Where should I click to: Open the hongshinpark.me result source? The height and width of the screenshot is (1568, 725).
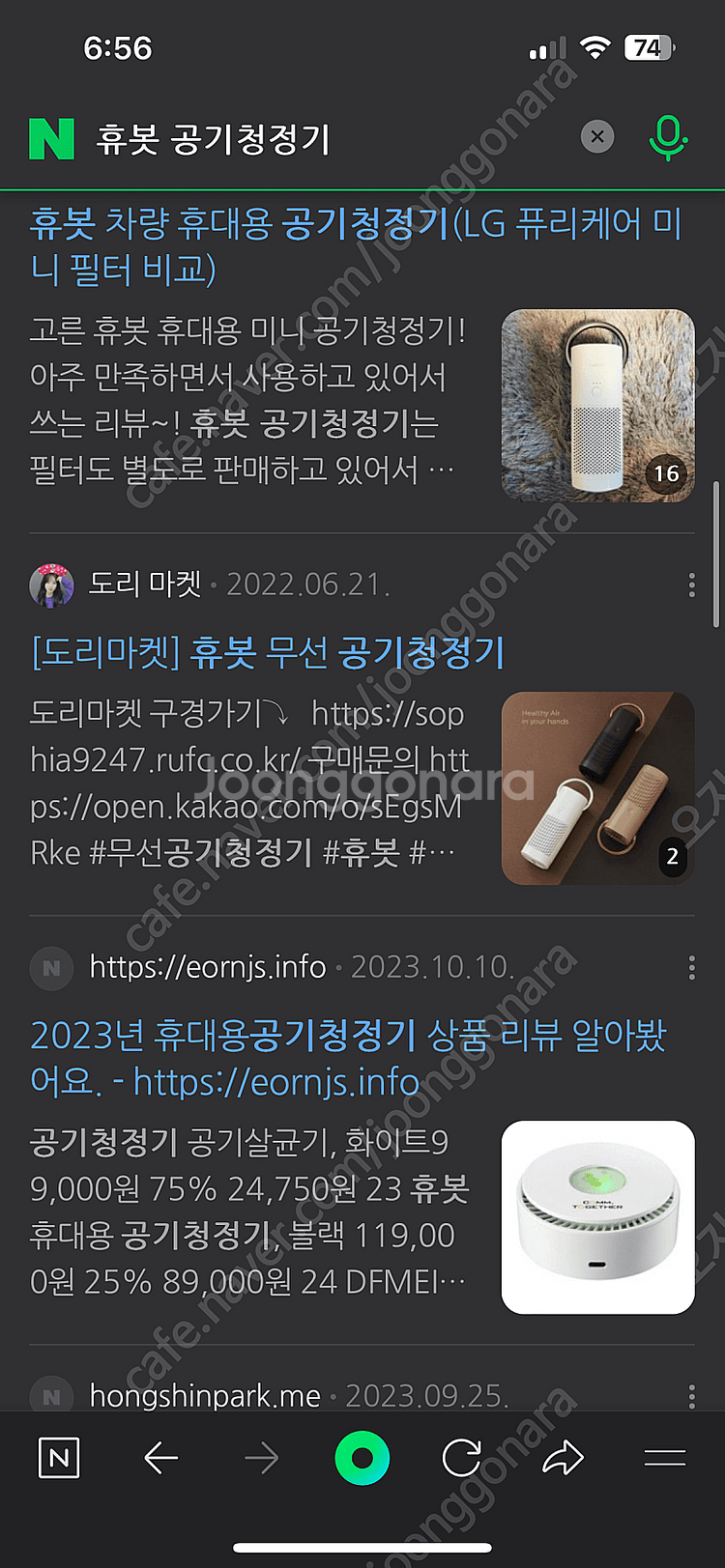point(203,1395)
